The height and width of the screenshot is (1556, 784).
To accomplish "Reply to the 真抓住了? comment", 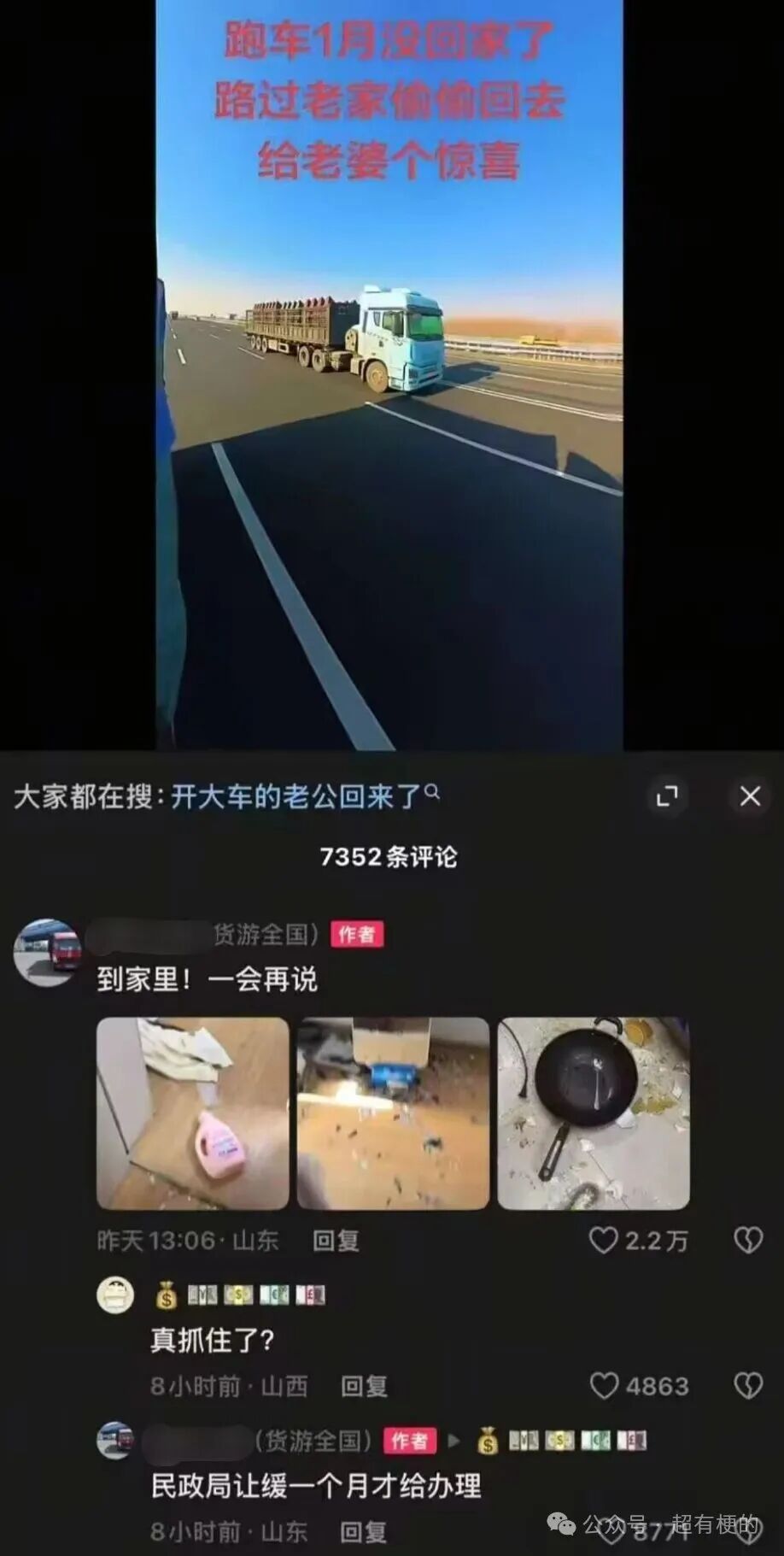I will pos(364,1386).
